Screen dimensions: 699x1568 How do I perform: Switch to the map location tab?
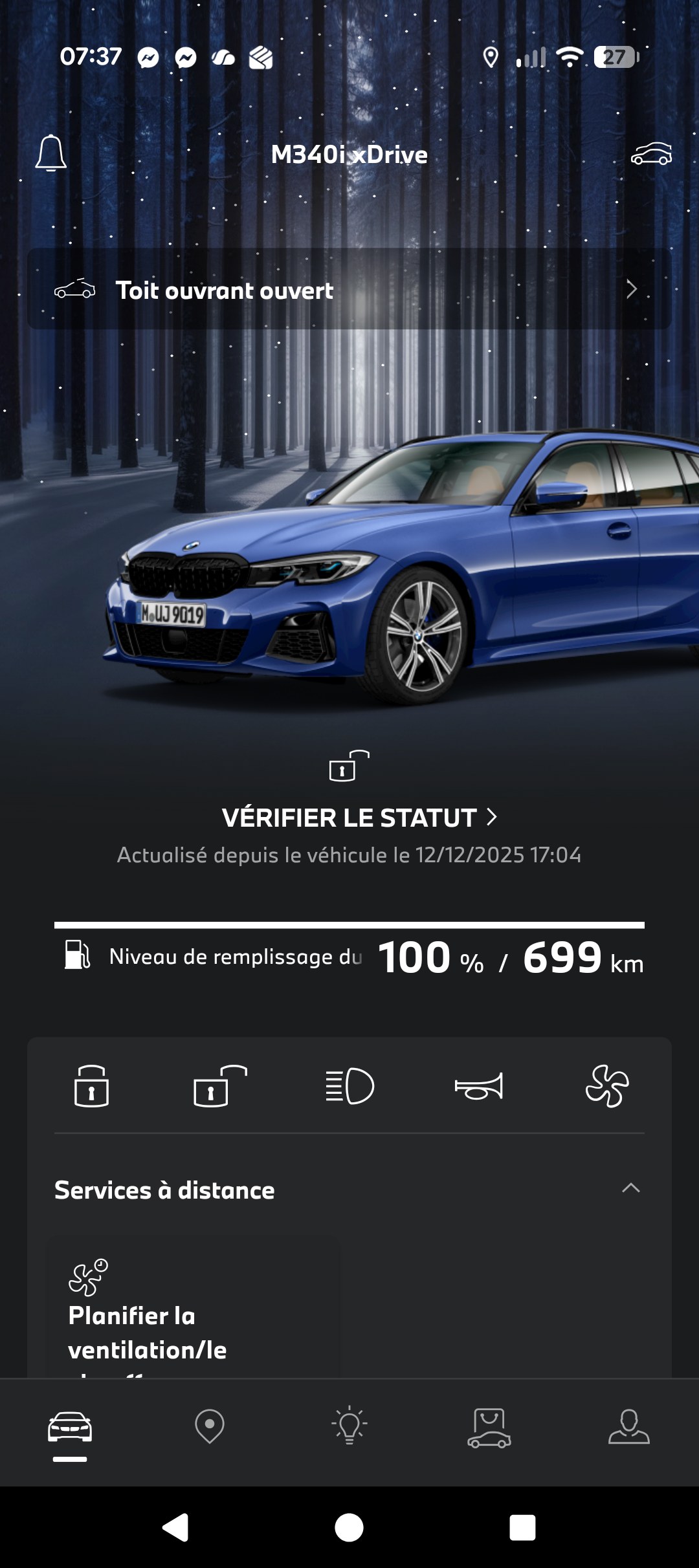(x=210, y=1426)
